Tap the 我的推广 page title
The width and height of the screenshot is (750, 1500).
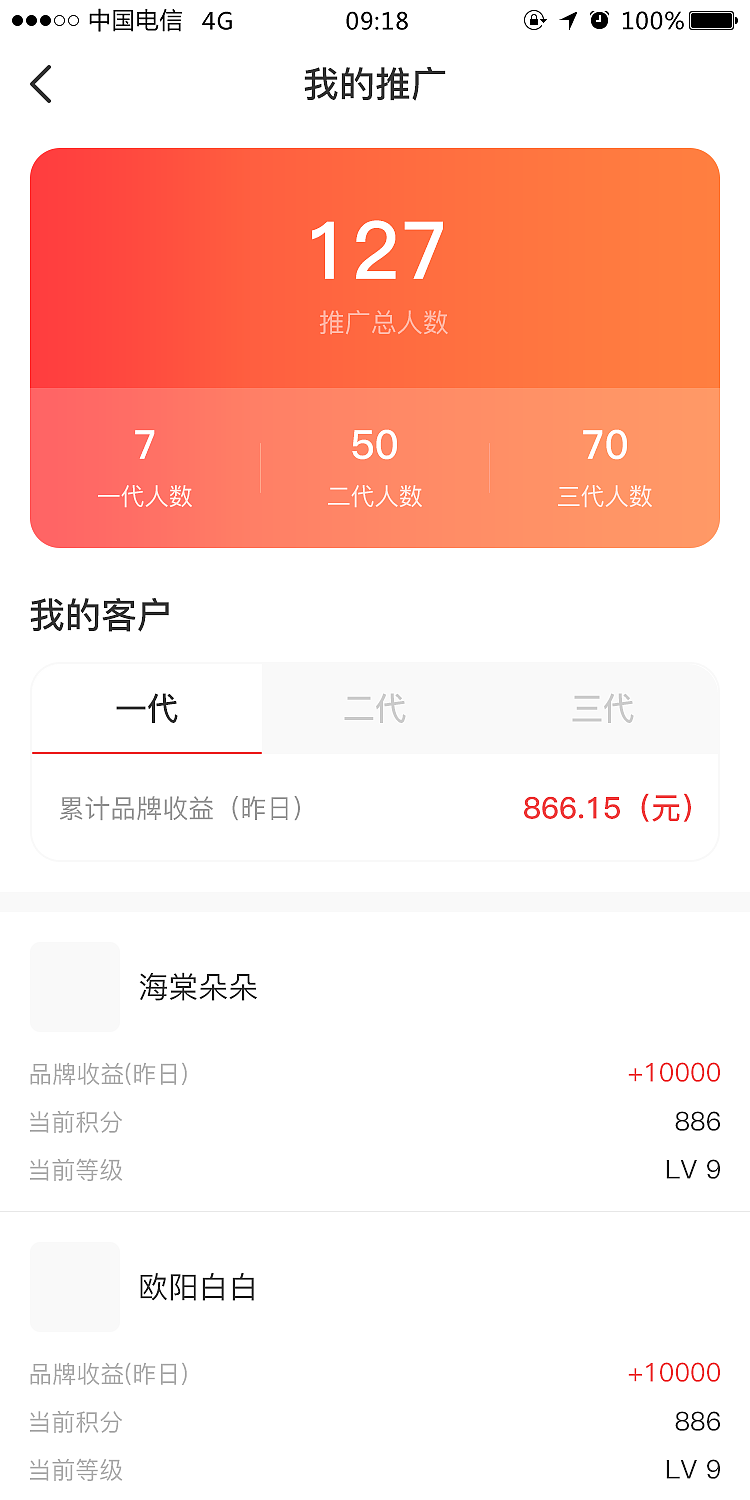pyautogui.click(x=374, y=84)
